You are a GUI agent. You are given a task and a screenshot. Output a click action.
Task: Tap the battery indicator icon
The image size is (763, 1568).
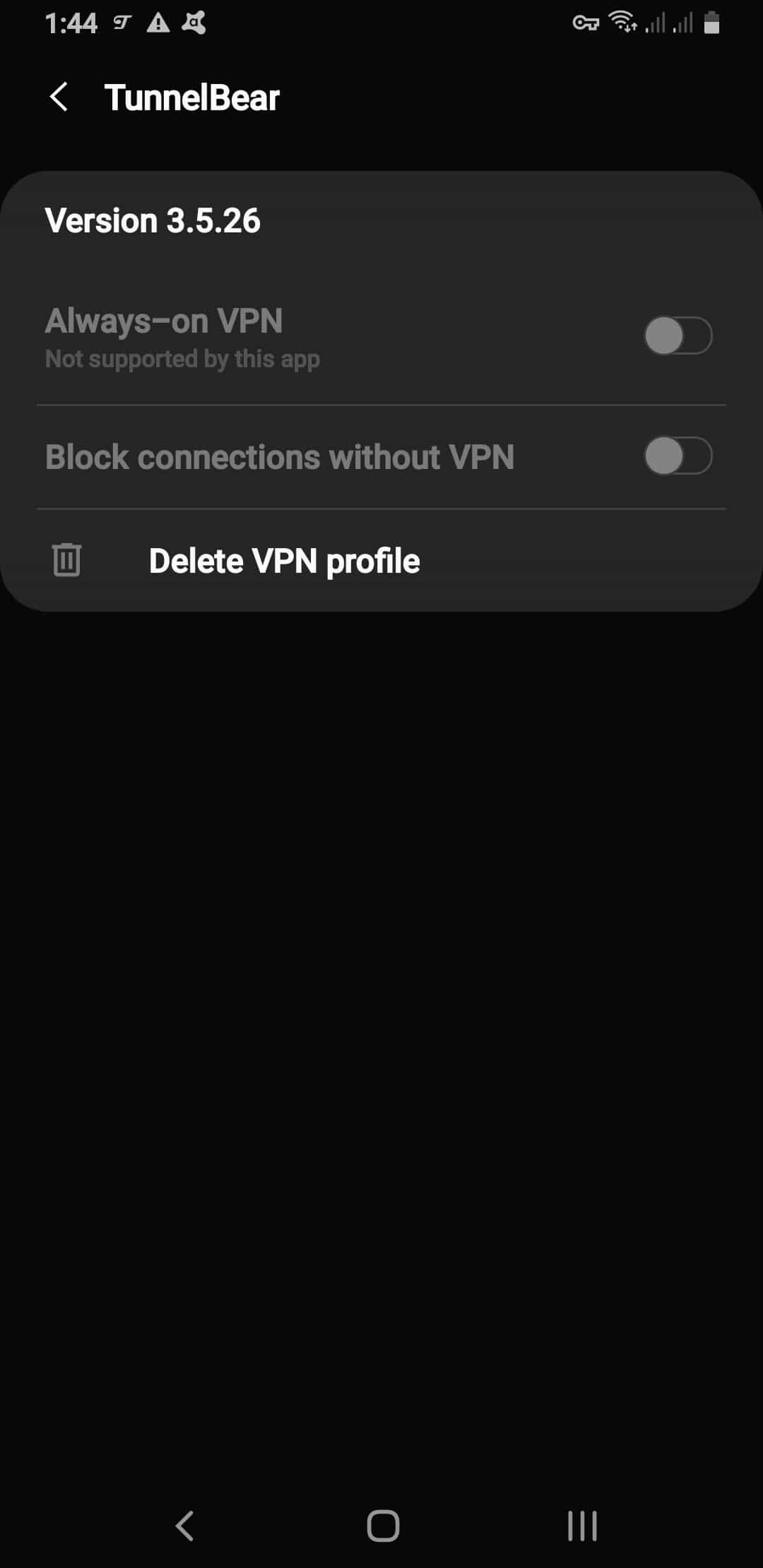[709, 23]
